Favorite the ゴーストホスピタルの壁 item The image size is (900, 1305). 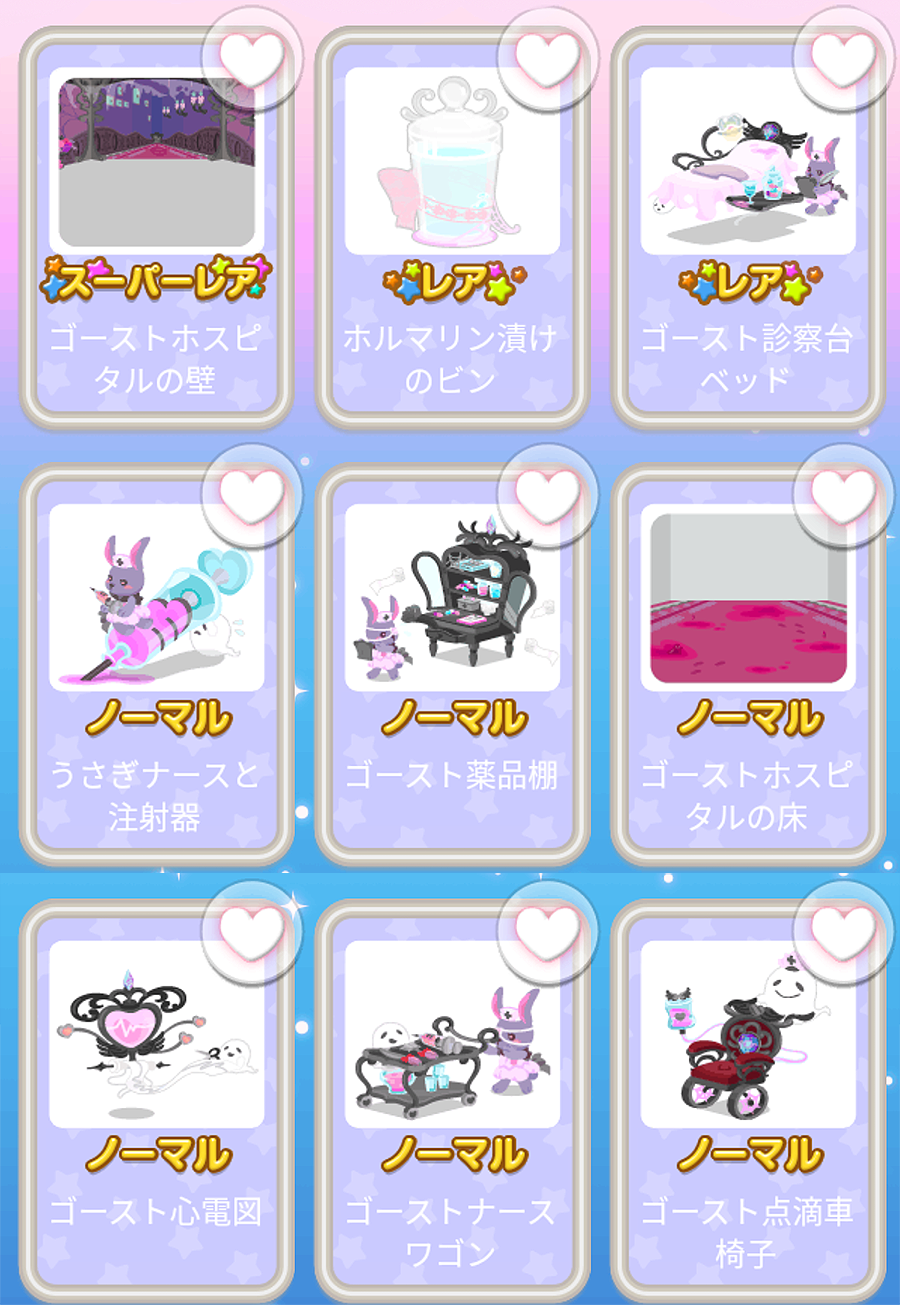251,57
